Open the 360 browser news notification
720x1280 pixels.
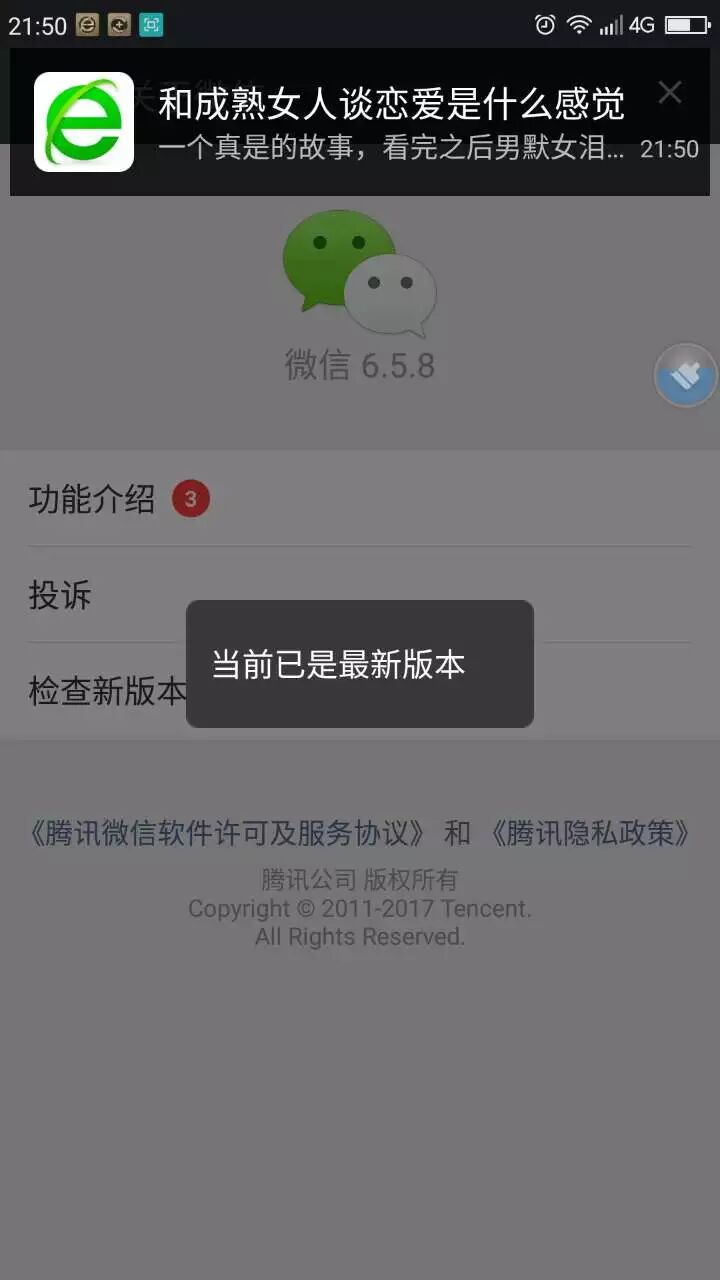pos(390,124)
